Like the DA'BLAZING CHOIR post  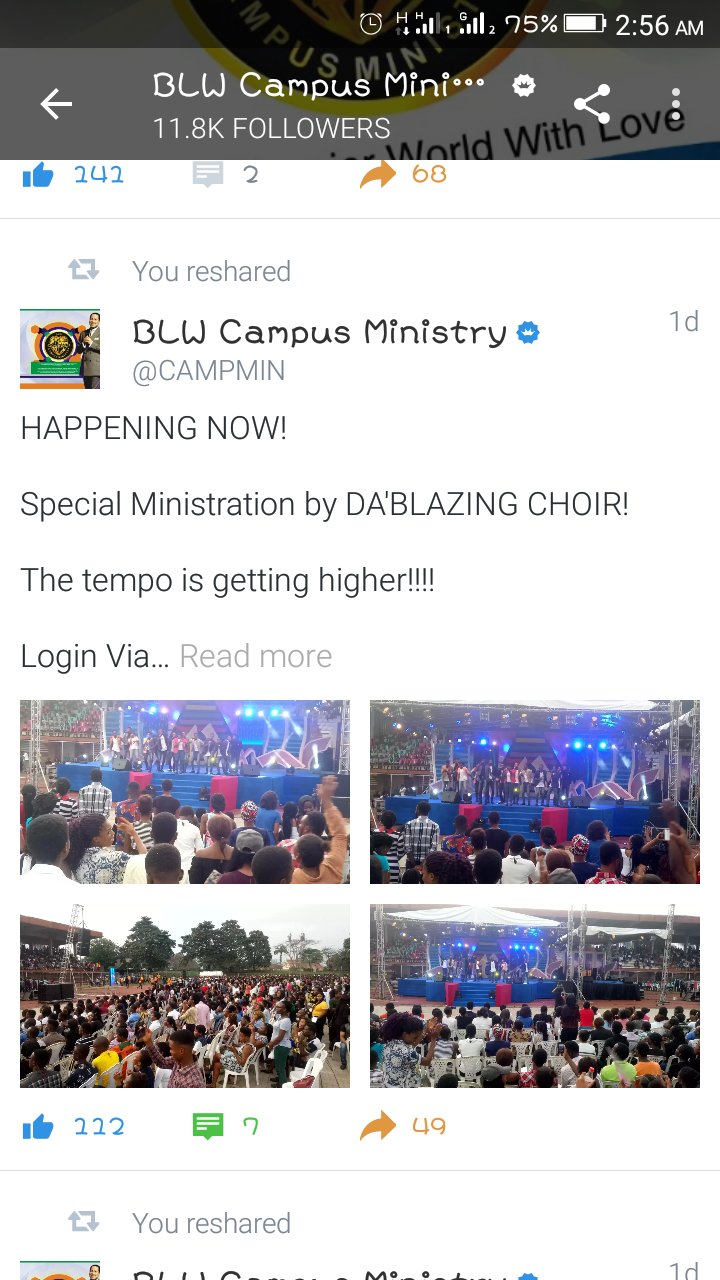tap(38, 1127)
